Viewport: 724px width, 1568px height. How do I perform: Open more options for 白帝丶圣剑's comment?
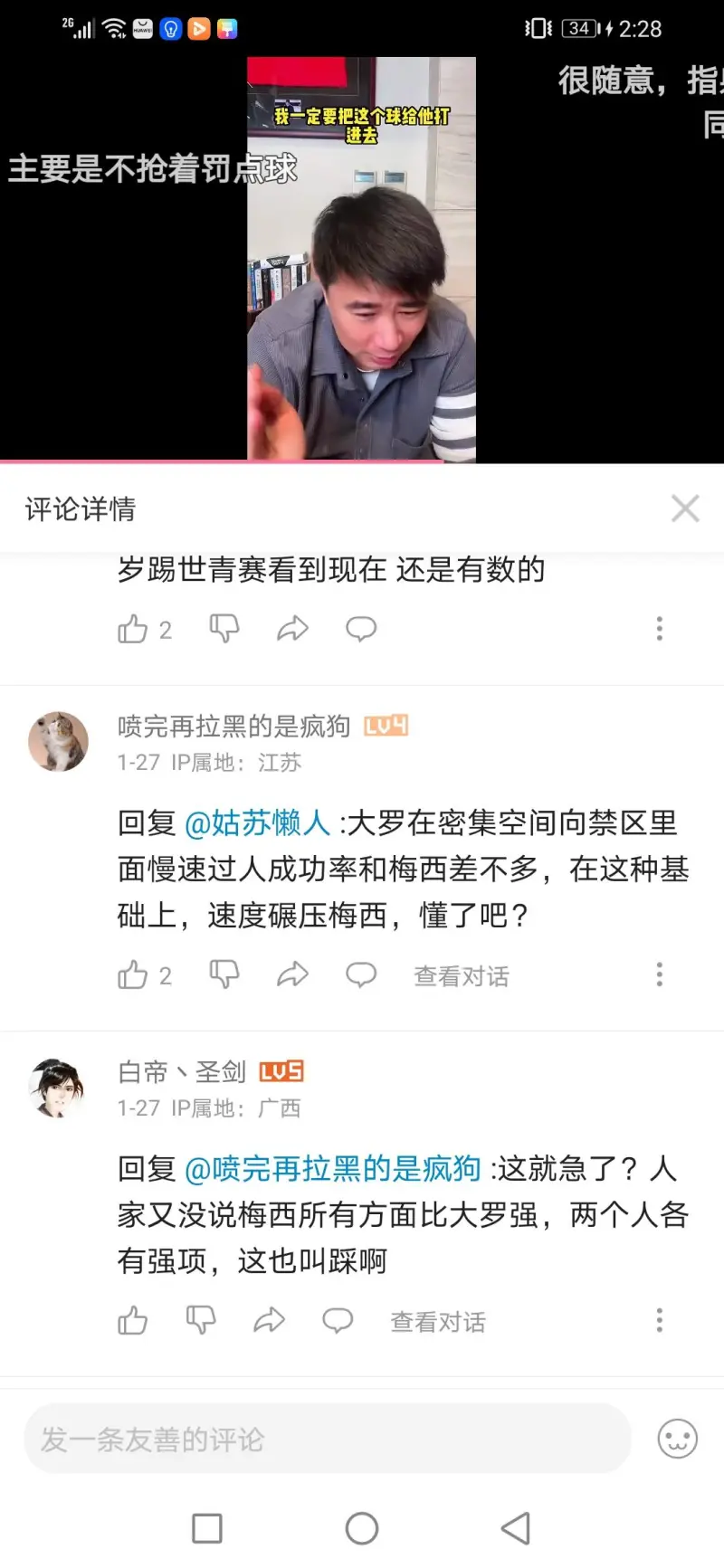coord(659,1321)
